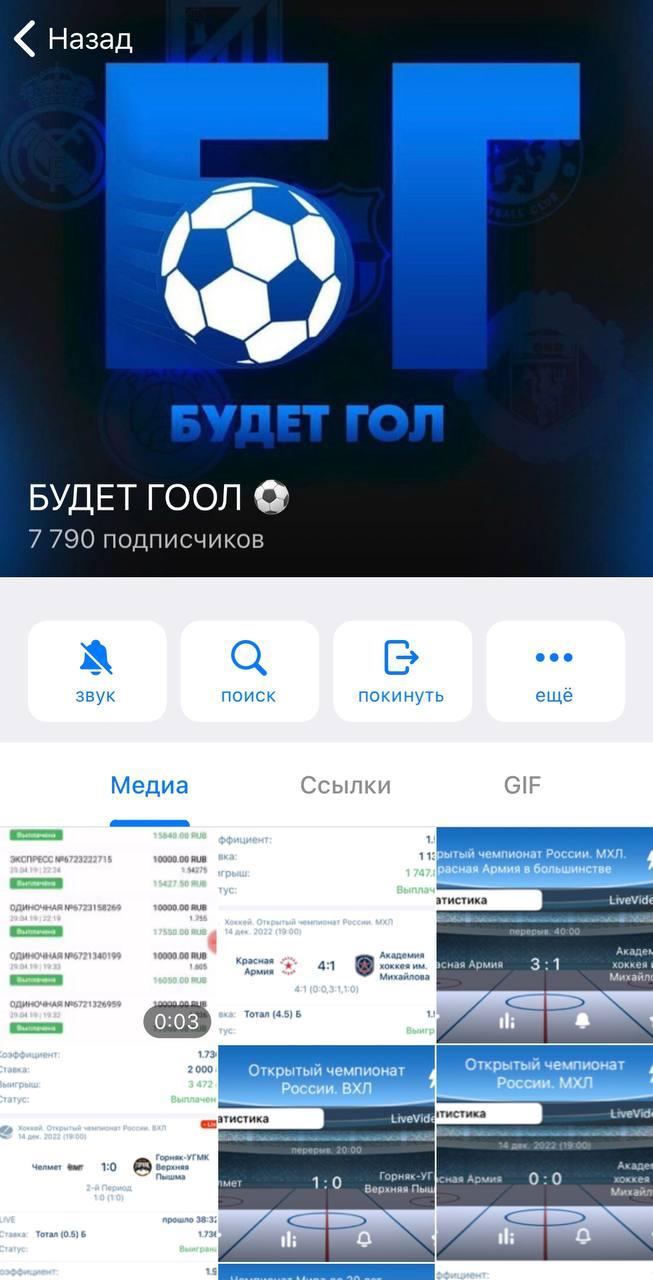Select the Медиа tab

[149, 786]
